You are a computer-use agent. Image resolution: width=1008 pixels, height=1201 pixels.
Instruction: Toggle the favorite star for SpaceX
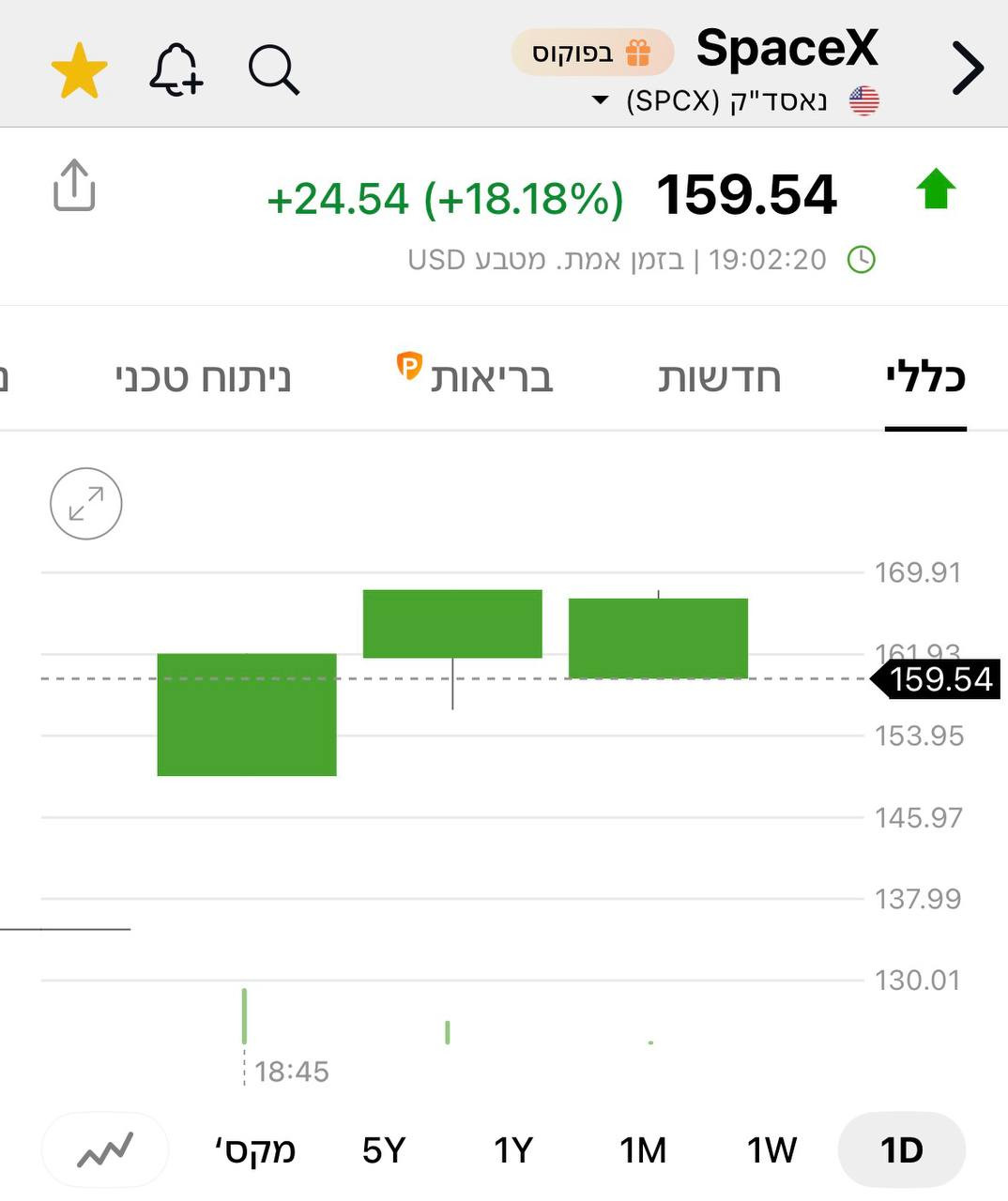coord(79,70)
